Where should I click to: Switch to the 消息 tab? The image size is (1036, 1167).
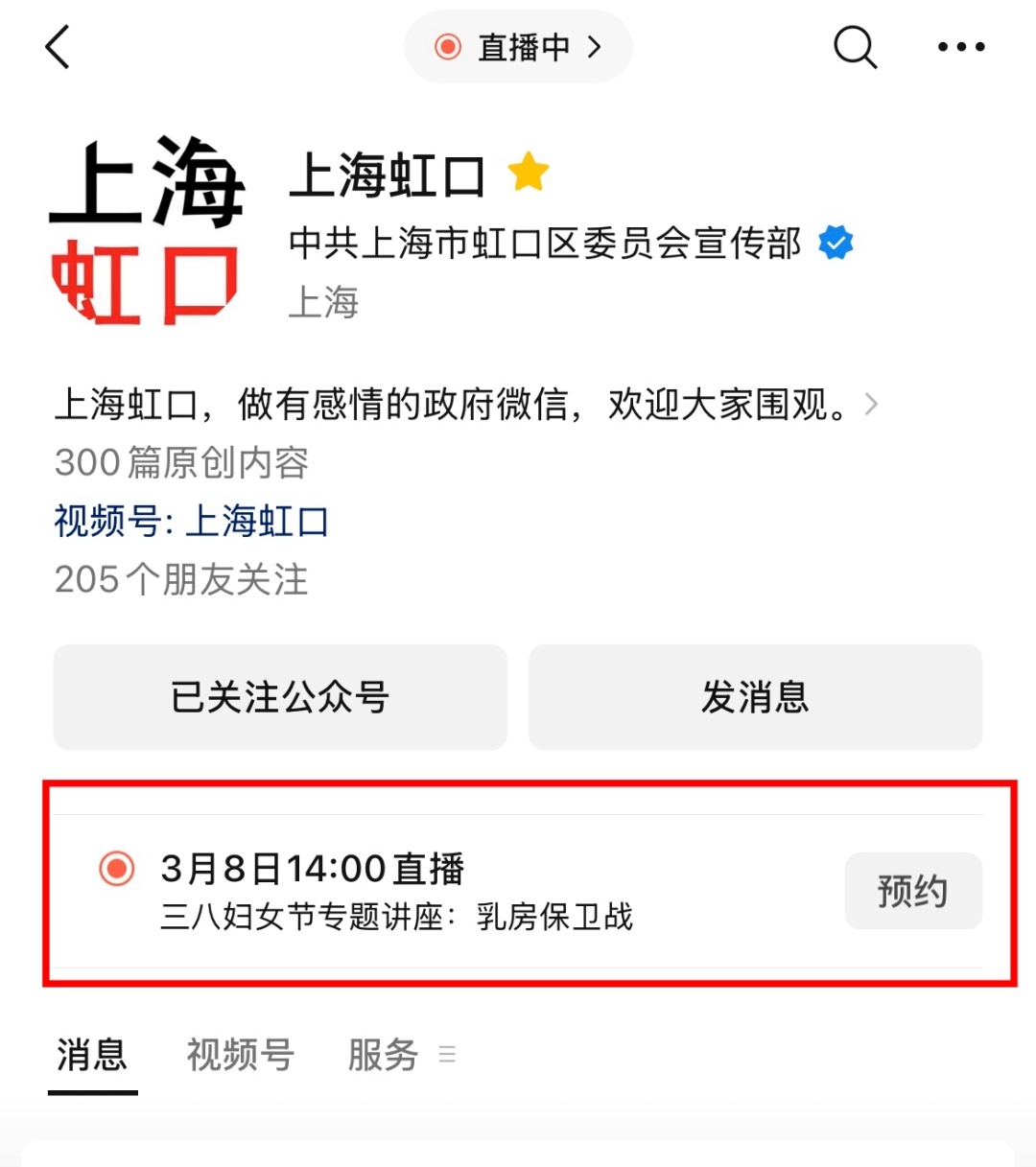click(92, 1055)
